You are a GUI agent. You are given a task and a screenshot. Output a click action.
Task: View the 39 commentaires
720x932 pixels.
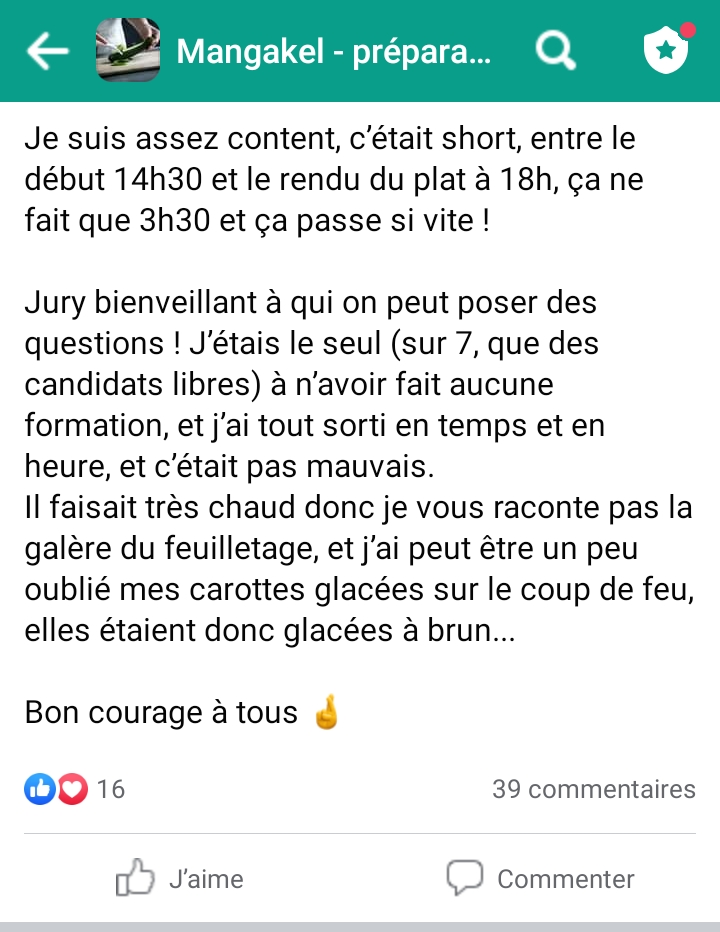[593, 789]
